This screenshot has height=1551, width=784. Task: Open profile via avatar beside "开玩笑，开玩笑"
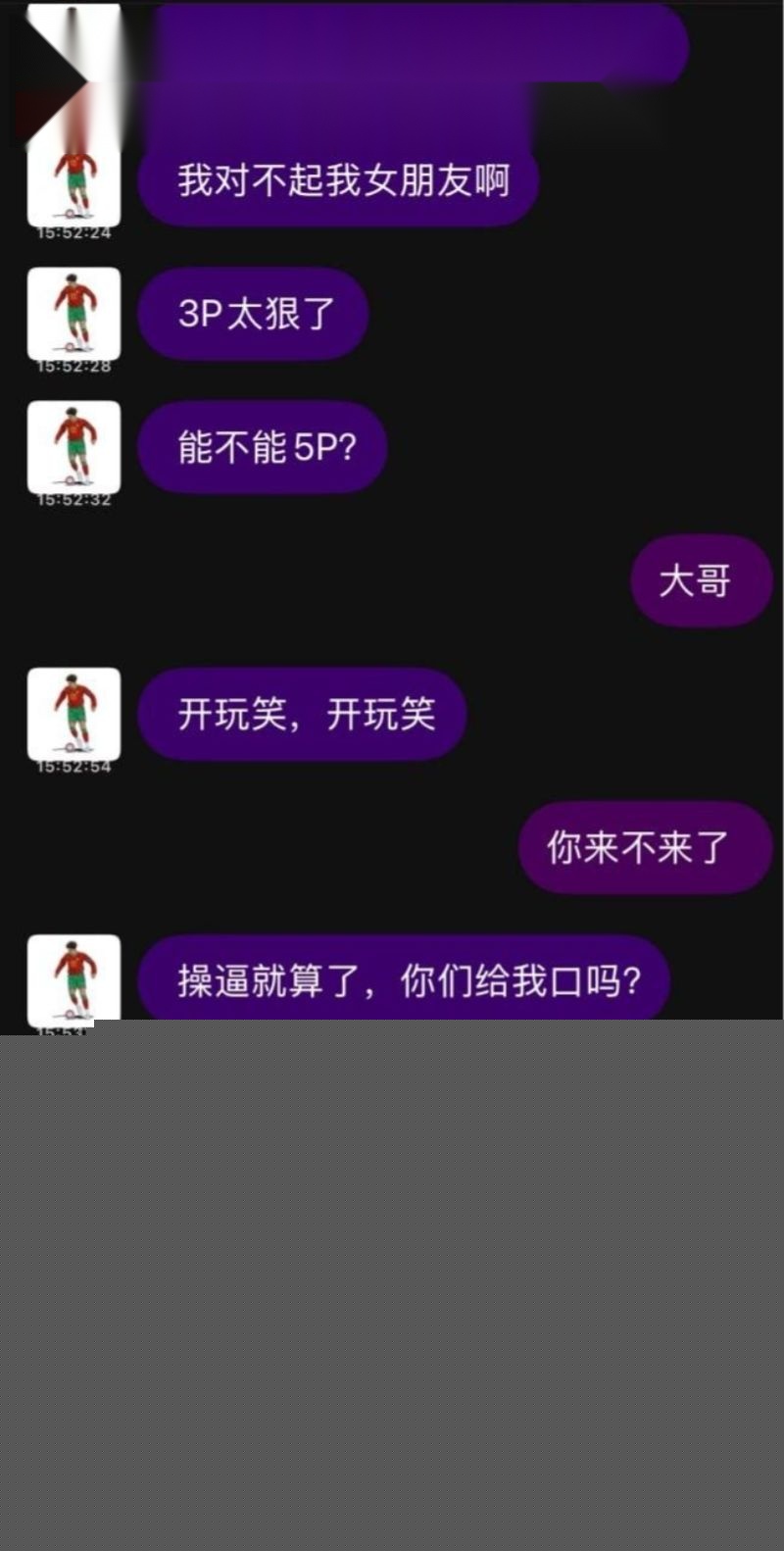(73, 714)
